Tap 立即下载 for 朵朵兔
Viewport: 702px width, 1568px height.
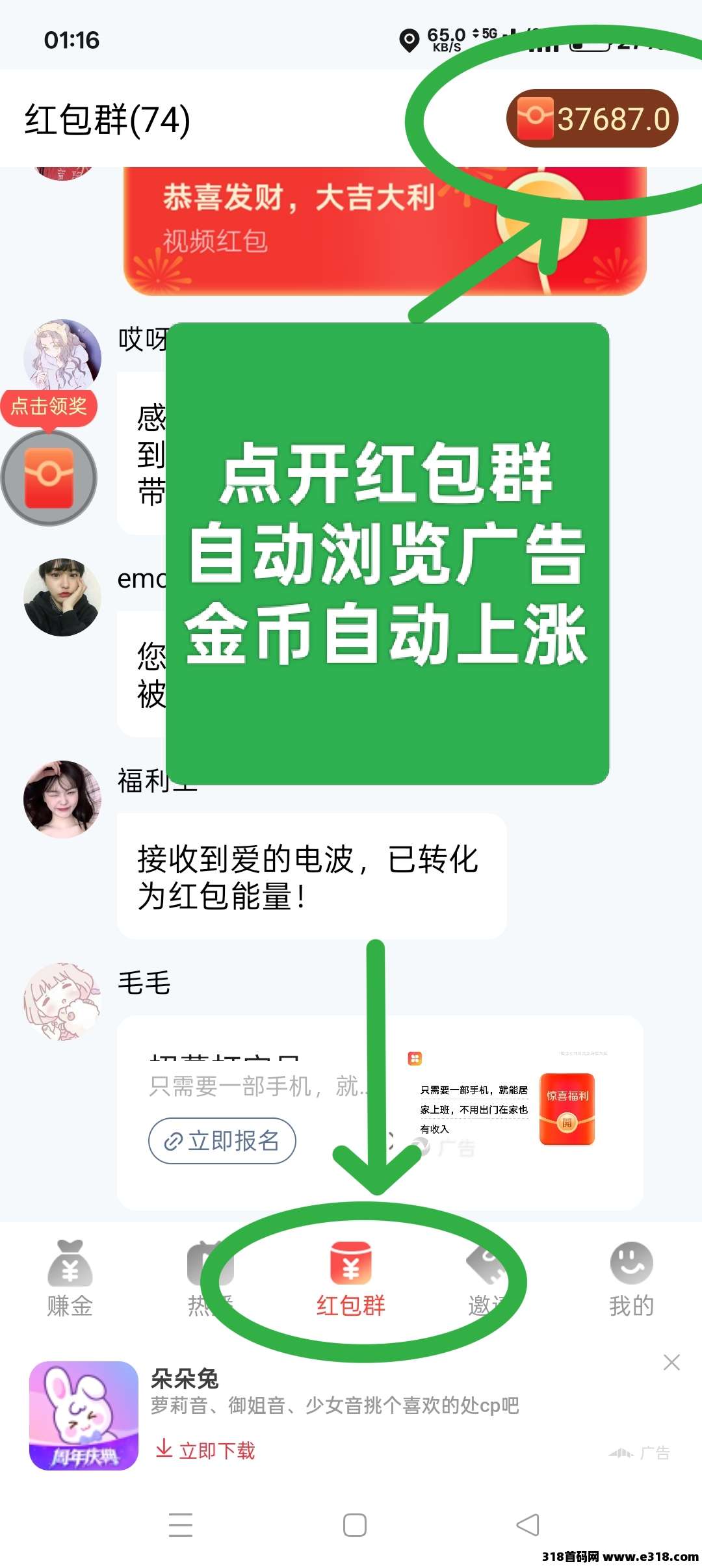coord(206,1450)
